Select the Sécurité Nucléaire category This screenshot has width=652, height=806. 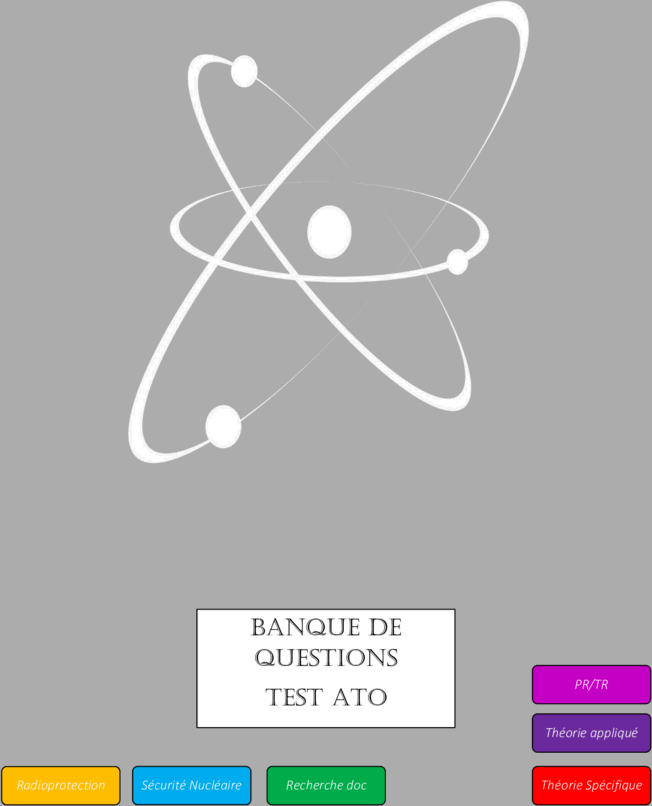[x=191, y=785]
